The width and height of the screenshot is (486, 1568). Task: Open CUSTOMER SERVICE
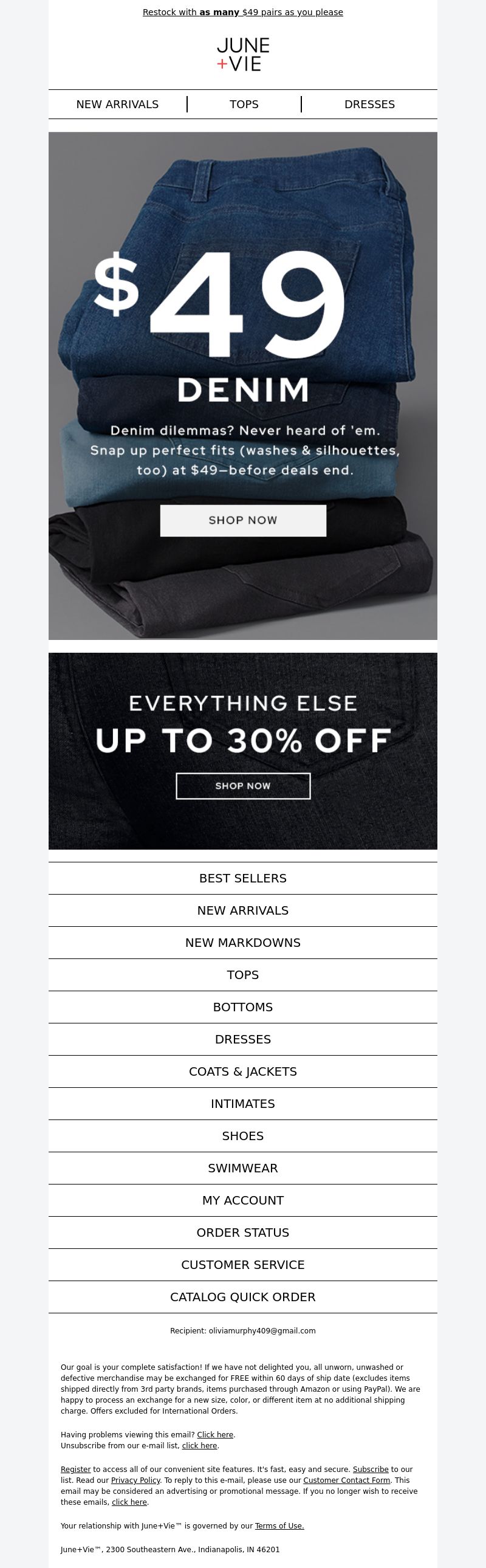click(242, 1265)
